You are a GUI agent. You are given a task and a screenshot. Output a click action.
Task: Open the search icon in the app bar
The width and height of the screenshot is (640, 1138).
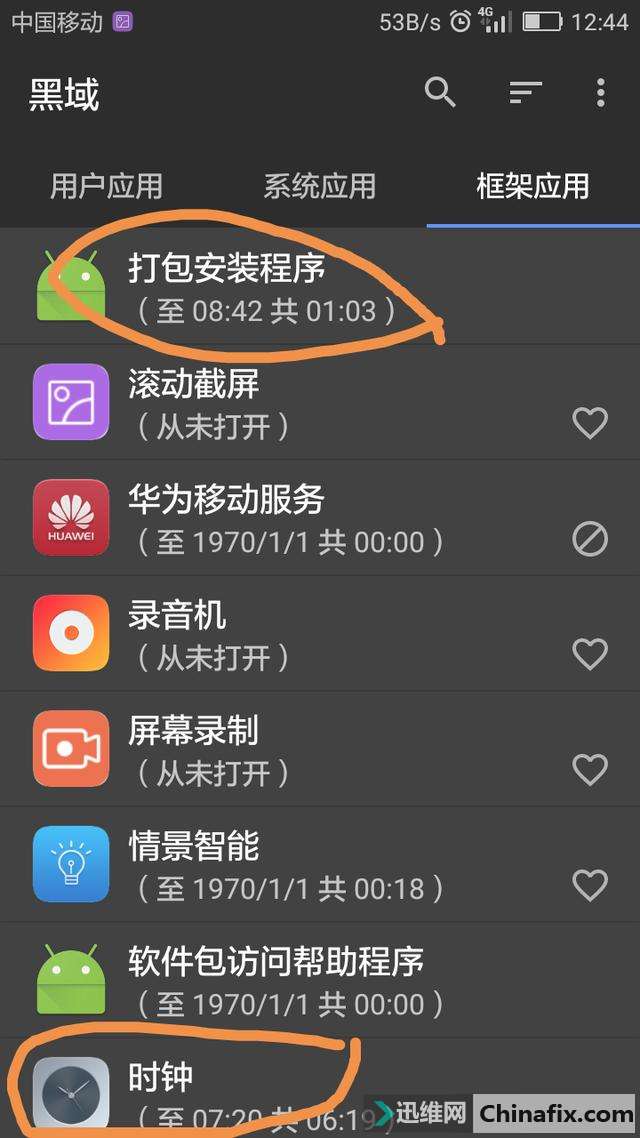tap(440, 92)
